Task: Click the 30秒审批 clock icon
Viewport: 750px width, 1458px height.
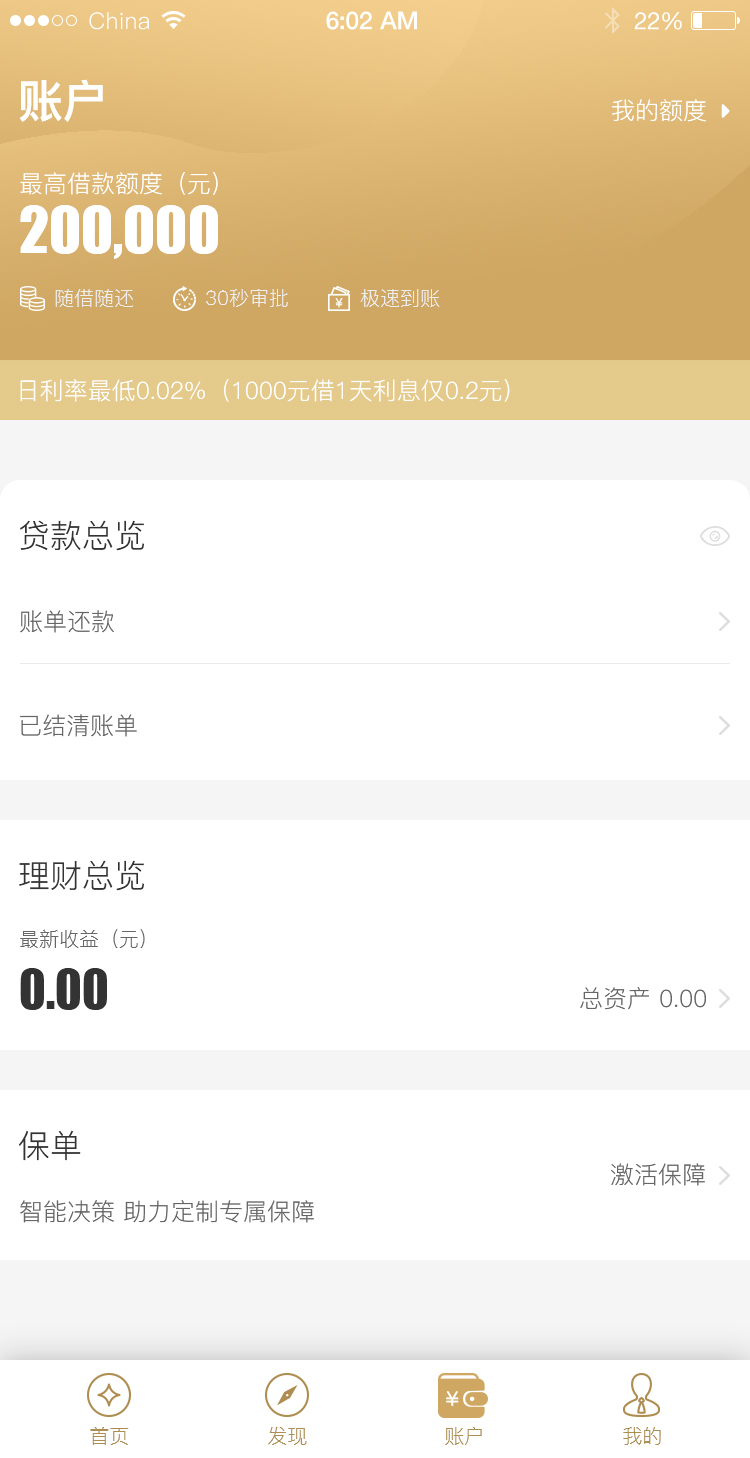Action: click(184, 298)
